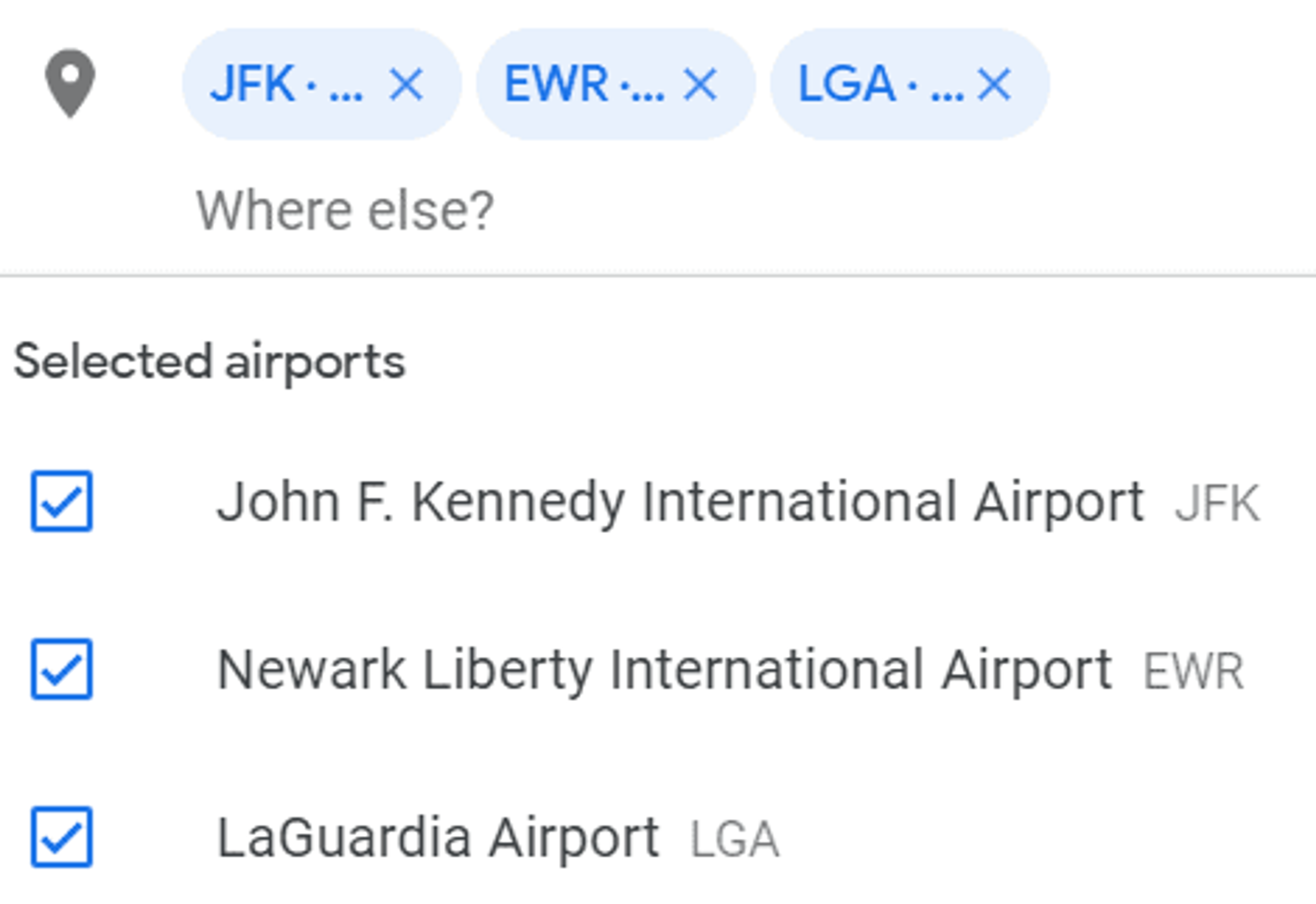Uncheck LaGuardia Airport checkbox

tap(62, 837)
